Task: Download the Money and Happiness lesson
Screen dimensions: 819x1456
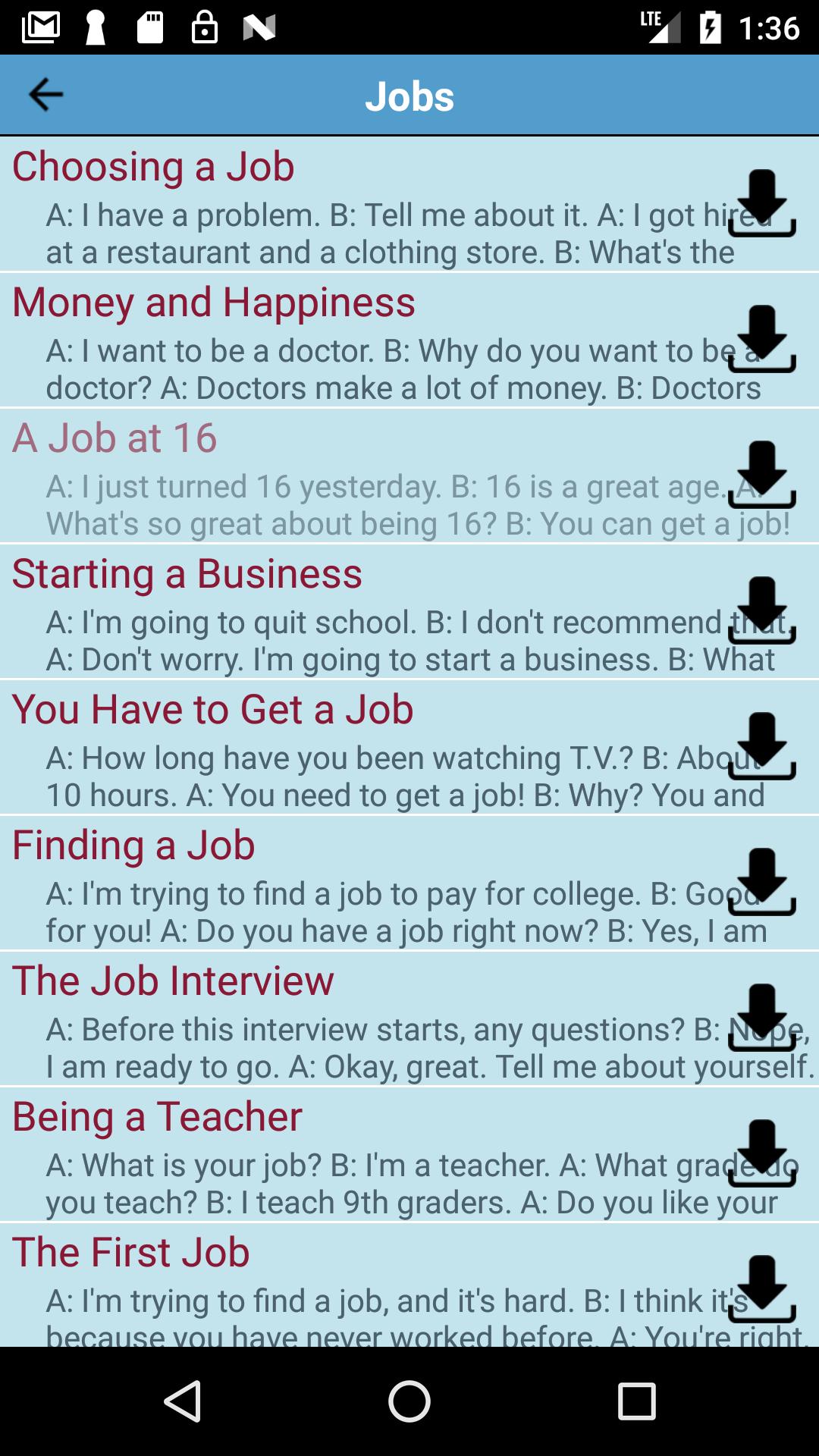Action: coord(761,339)
